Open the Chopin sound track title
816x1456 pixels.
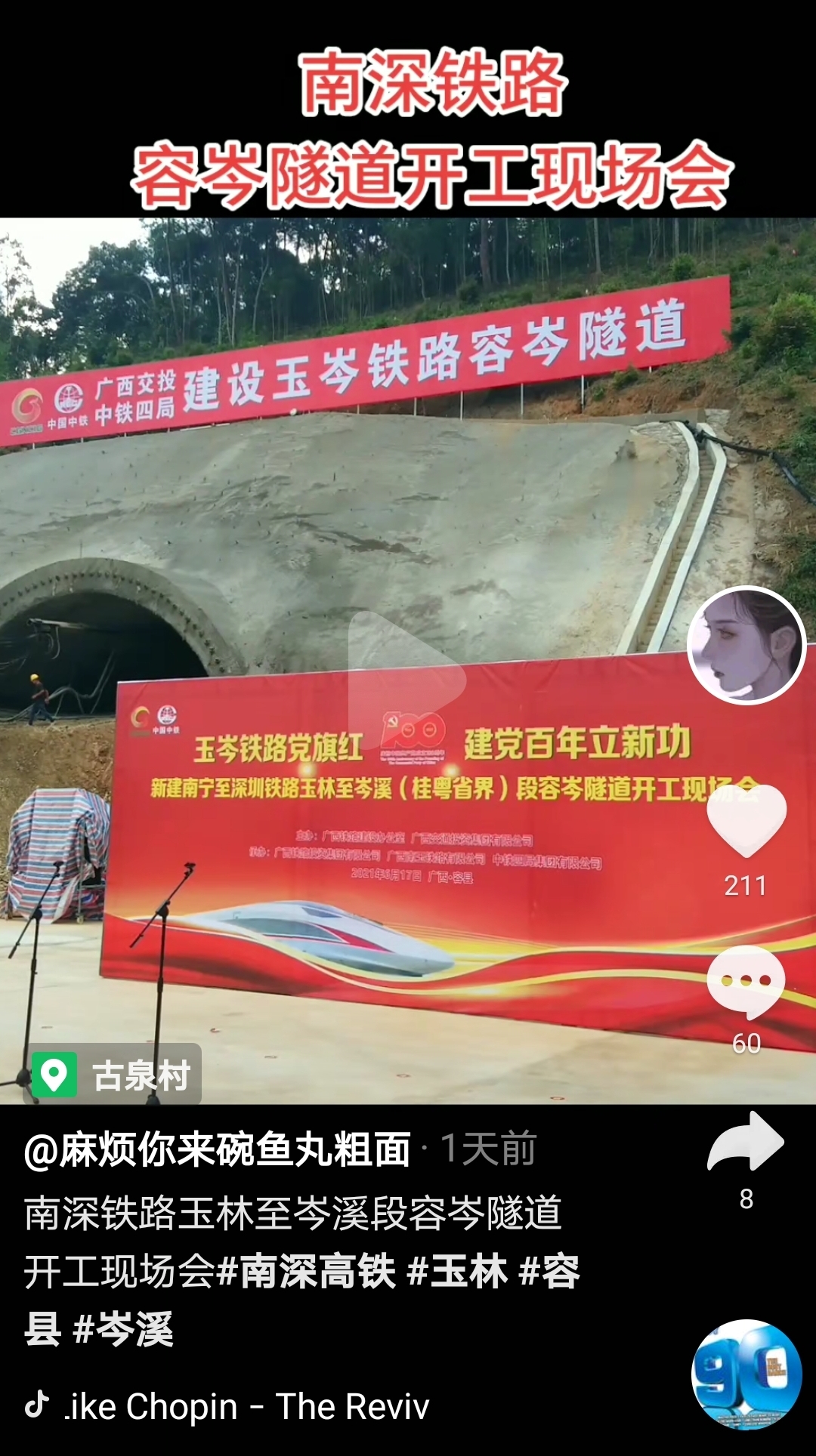[x=246, y=1407]
